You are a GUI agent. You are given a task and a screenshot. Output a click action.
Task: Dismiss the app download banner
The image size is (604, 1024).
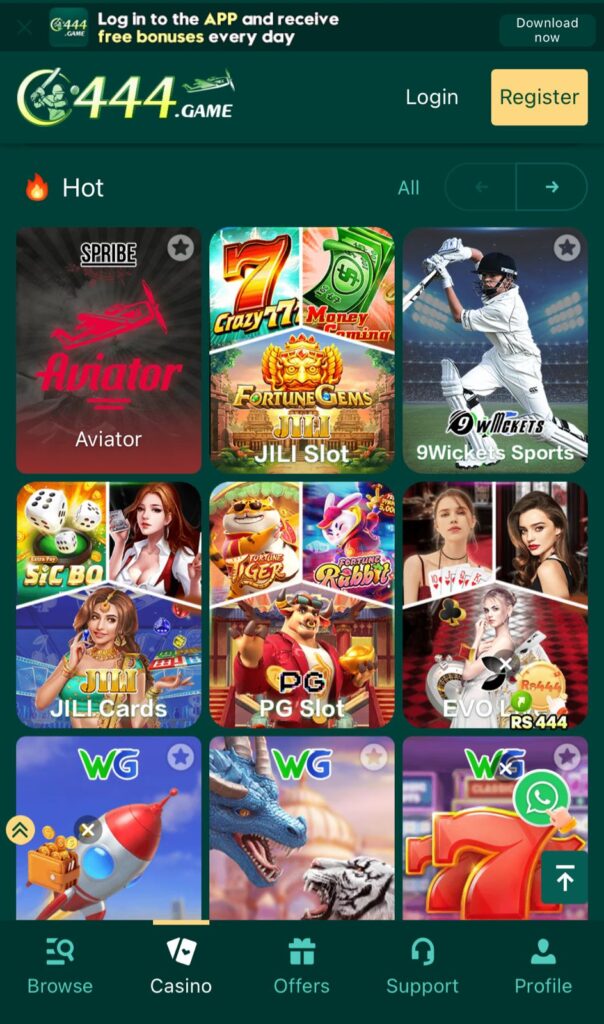(24, 28)
